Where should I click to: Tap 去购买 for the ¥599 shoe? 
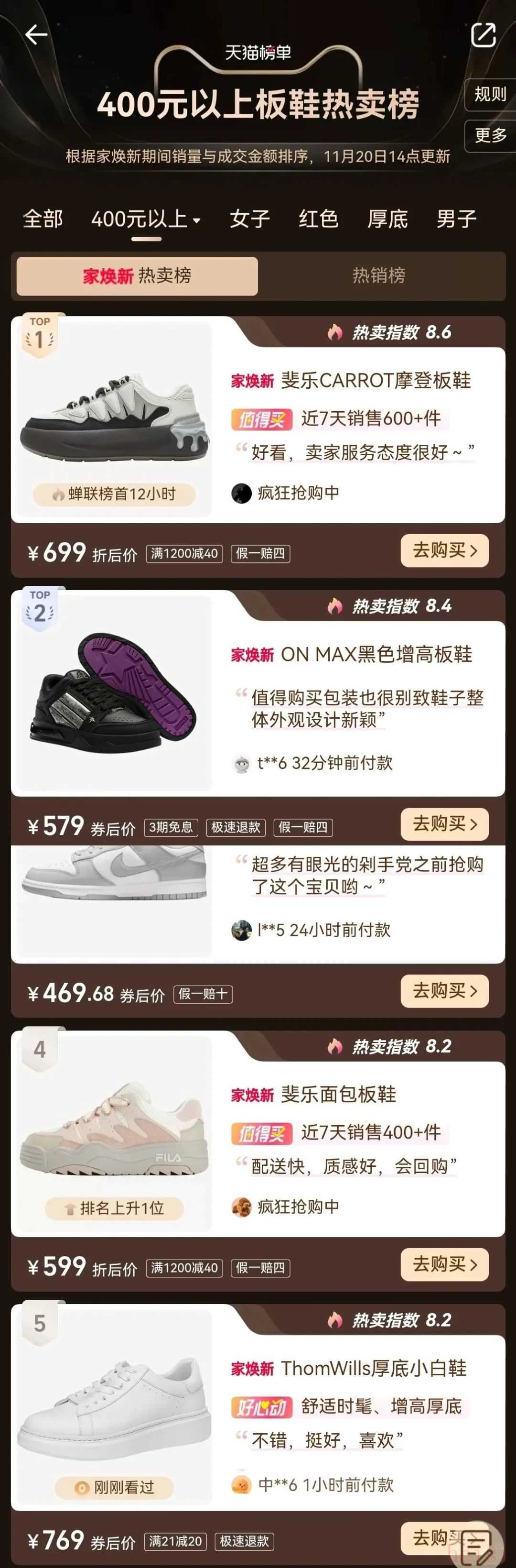(x=444, y=1264)
